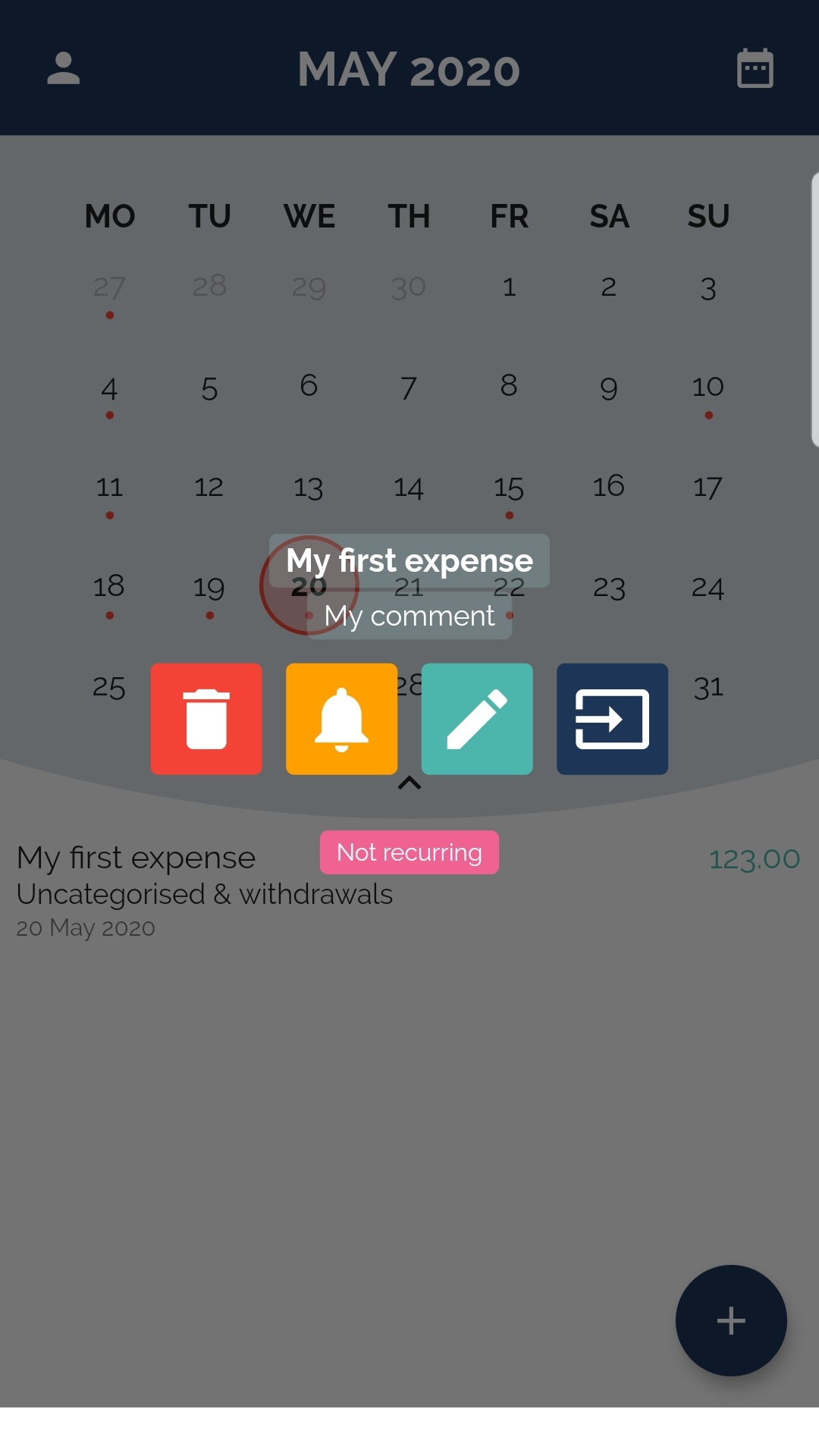Delete the expense with the red trash button
The width and height of the screenshot is (819, 1456).
tap(206, 719)
